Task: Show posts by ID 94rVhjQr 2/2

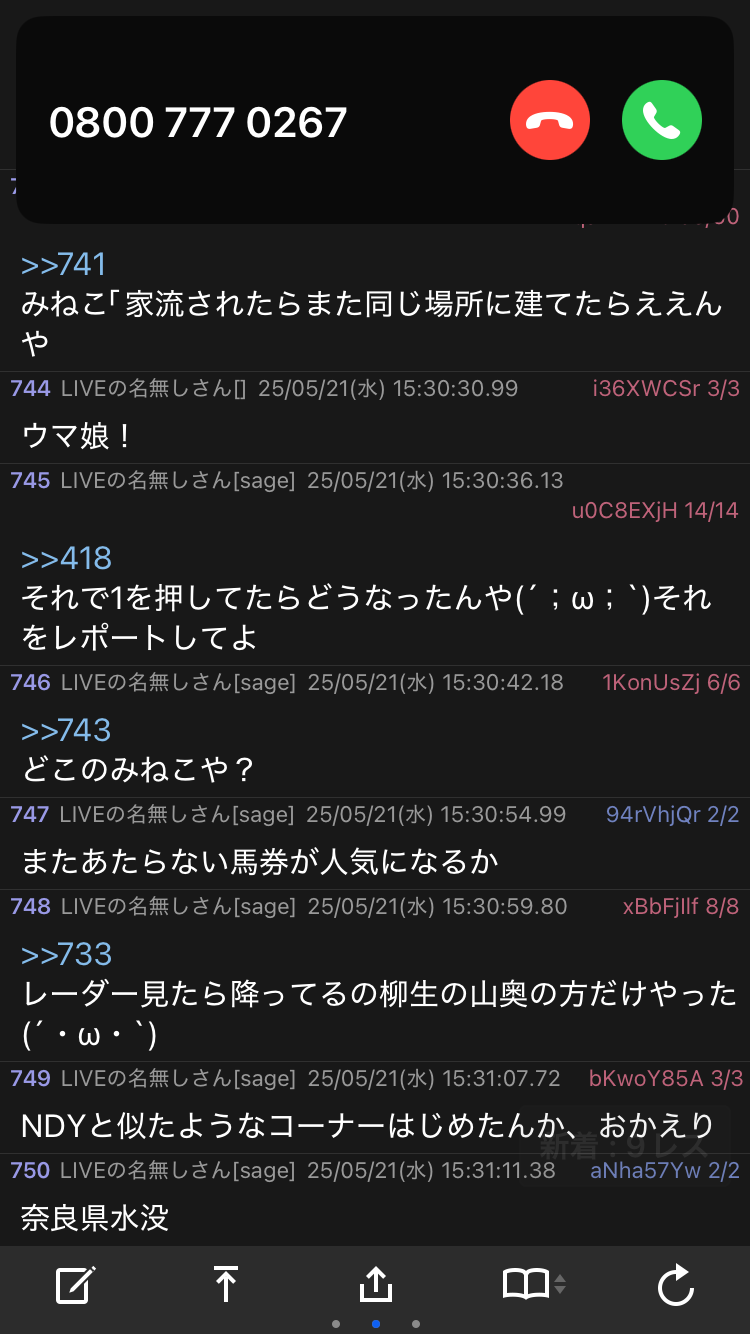Action: (x=673, y=815)
